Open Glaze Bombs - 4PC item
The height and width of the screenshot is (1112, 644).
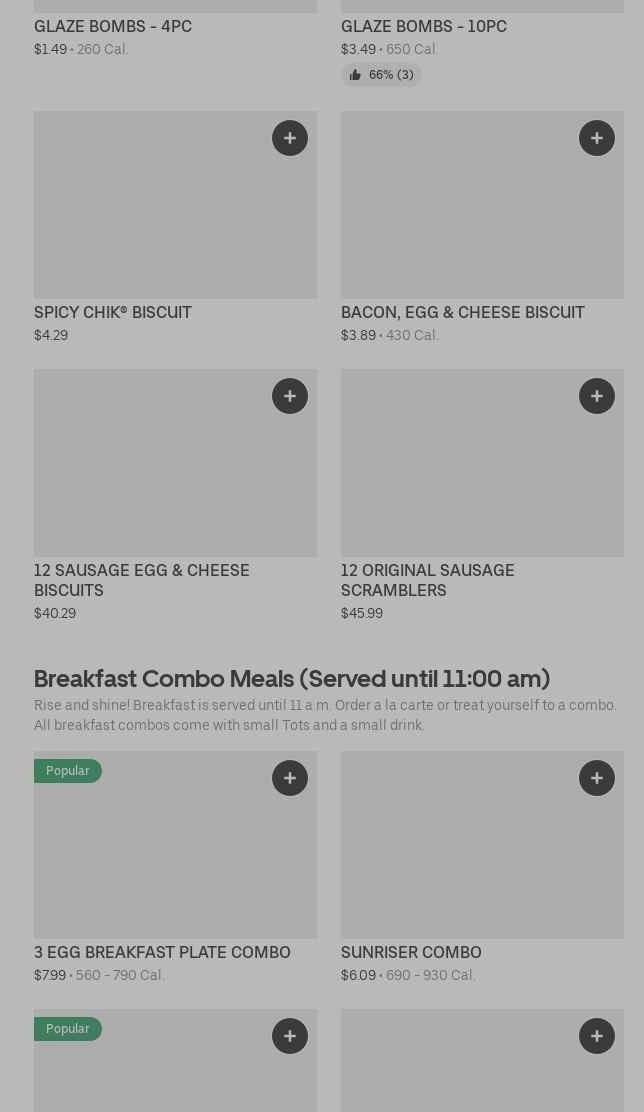coord(113,26)
